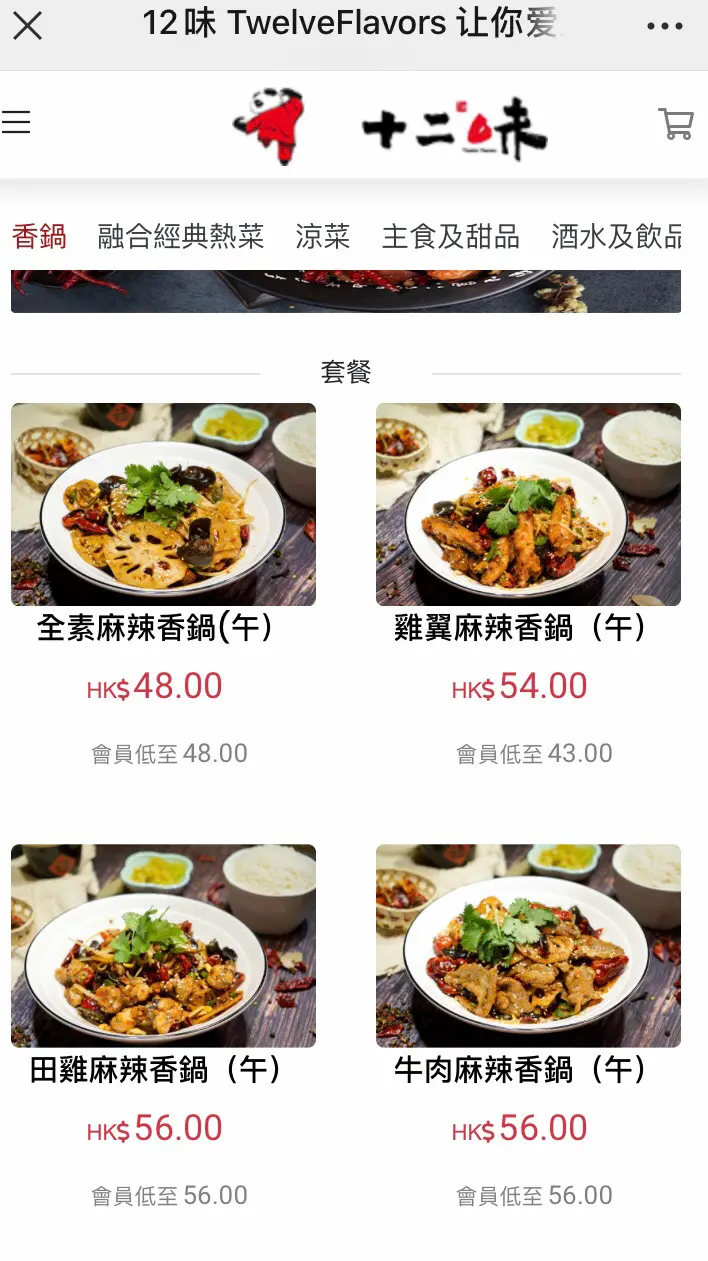
Task: Open the 牛肉麻辣香鍋(午) product
Action: click(528, 946)
